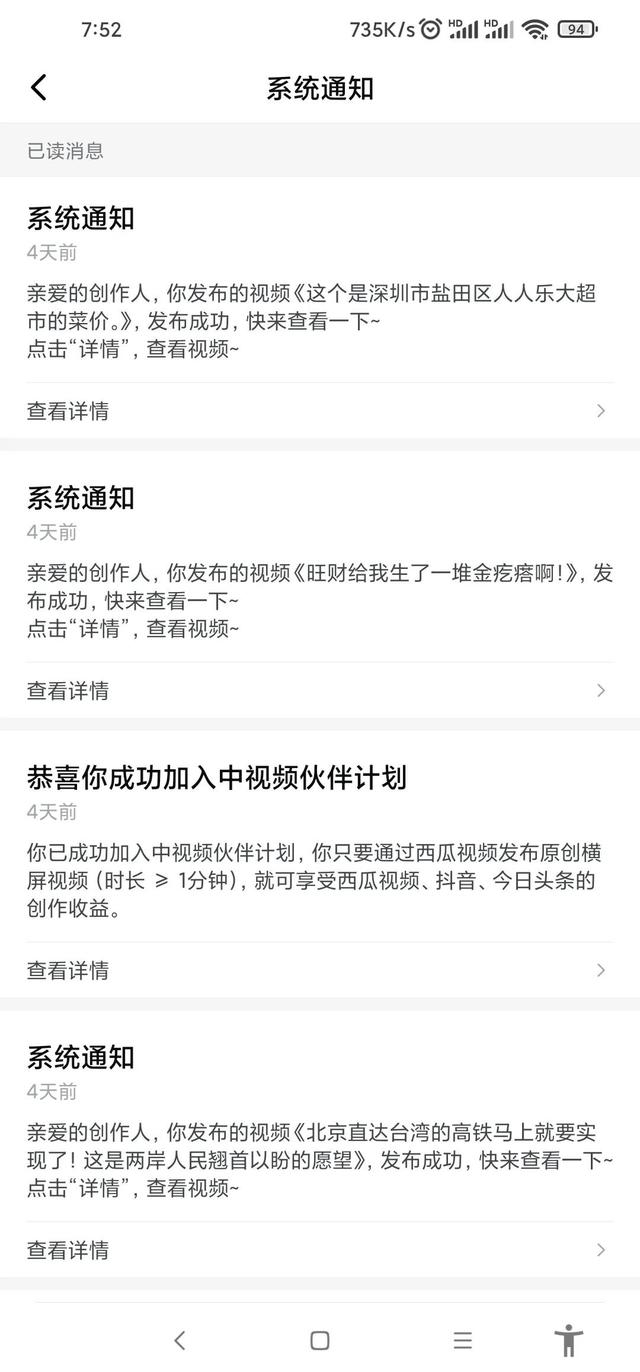Open 查看详情 for the 北京直达台湾 video notice
Viewport: 640px width, 1372px height.
click(x=320, y=1250)
